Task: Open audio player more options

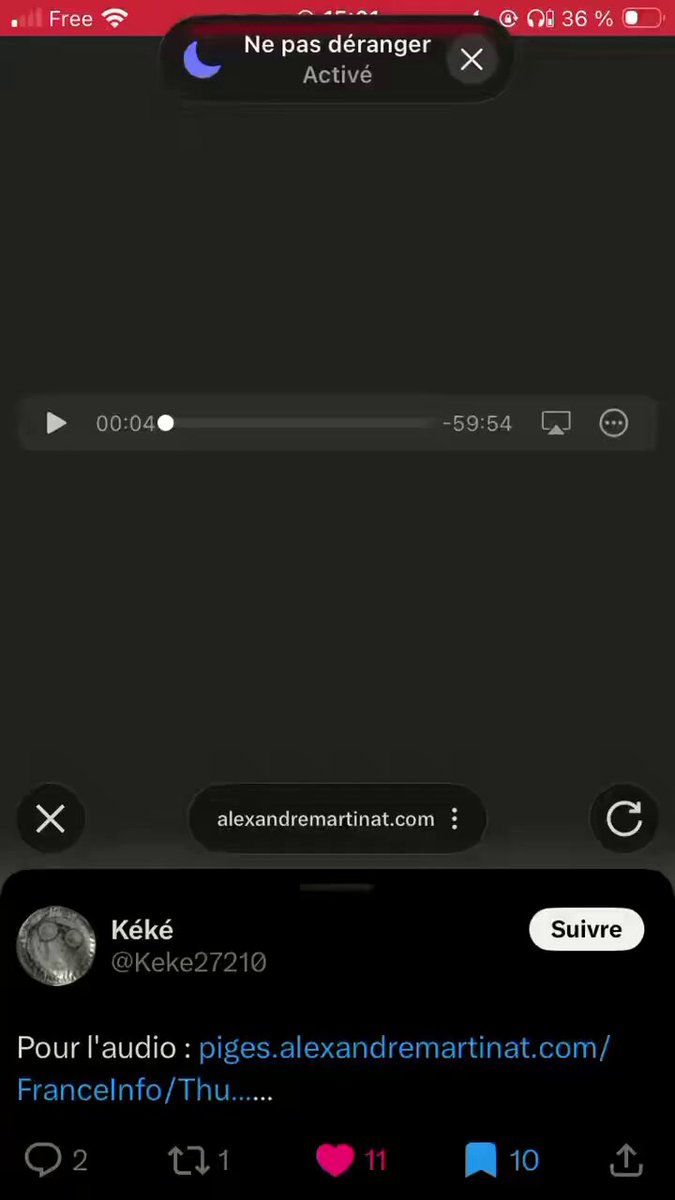Action: pyautogui.click(x=613, y=423)
